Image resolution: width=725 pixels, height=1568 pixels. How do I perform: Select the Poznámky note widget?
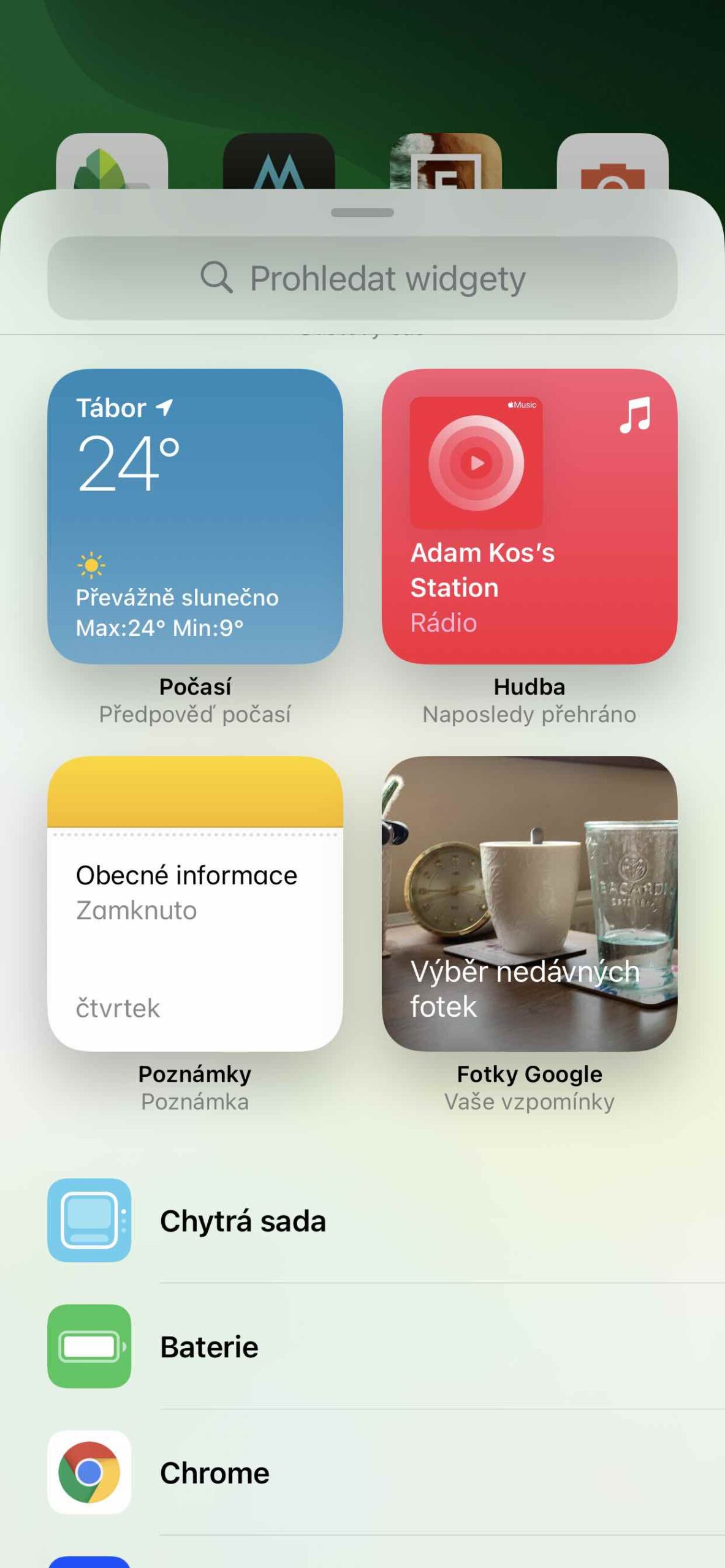click(x=195, y=903)
